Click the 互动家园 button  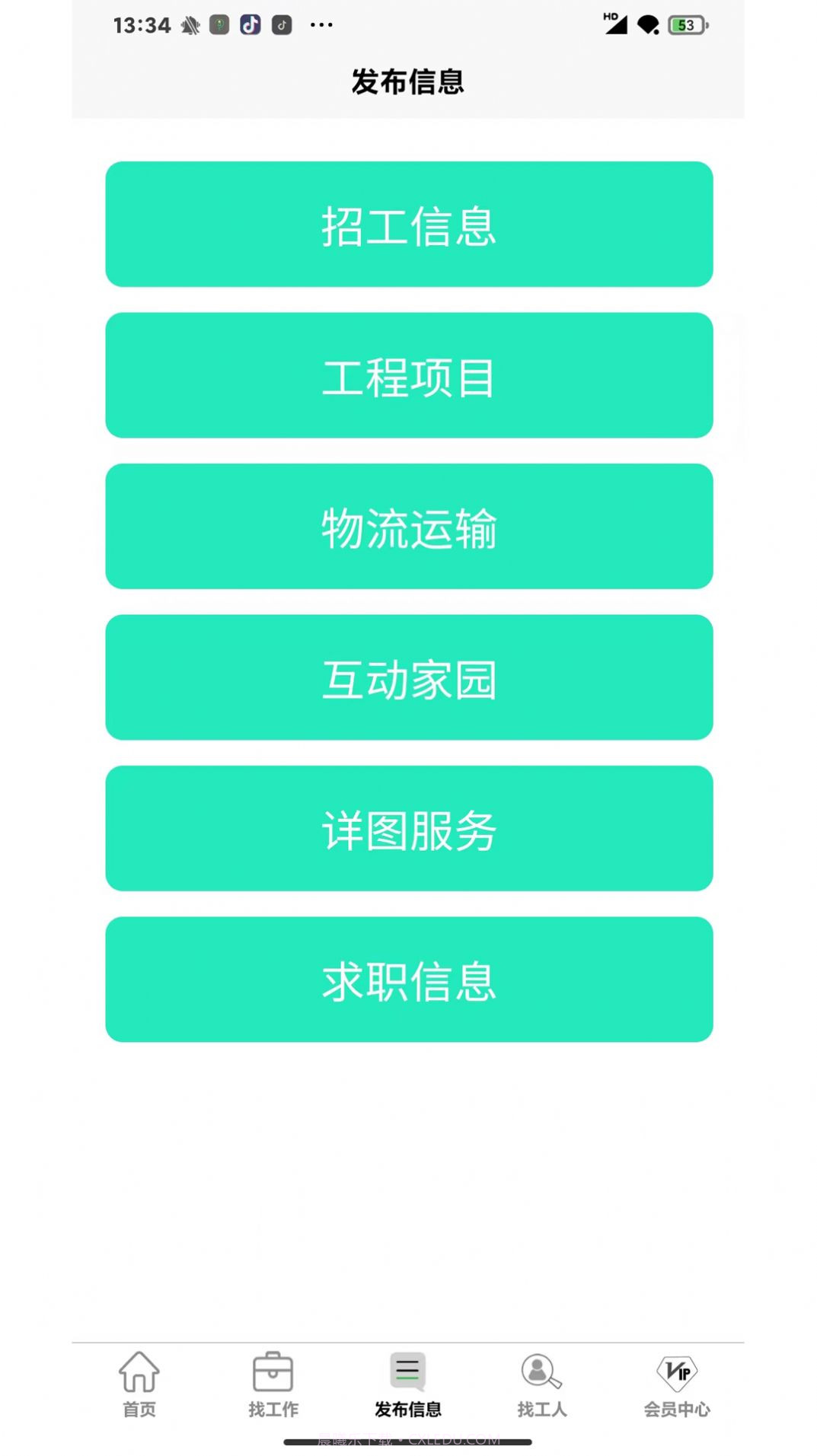pyautogui.click(x=408, y=677)
